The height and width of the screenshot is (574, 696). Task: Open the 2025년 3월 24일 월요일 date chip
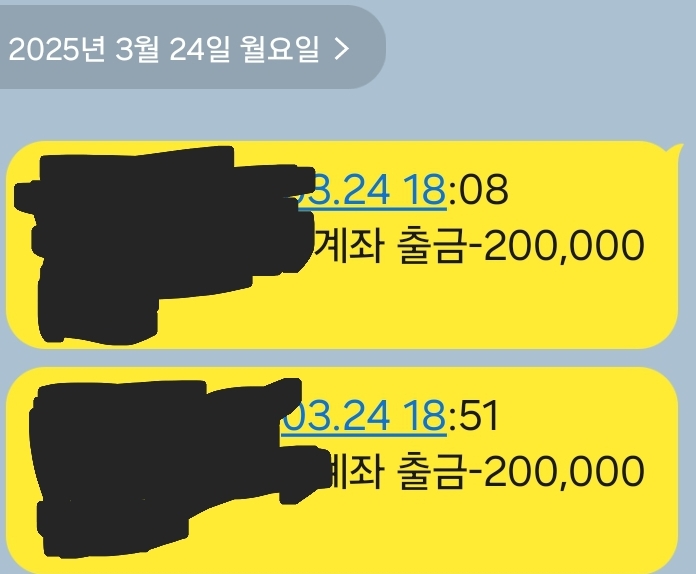tap(180, 48)
